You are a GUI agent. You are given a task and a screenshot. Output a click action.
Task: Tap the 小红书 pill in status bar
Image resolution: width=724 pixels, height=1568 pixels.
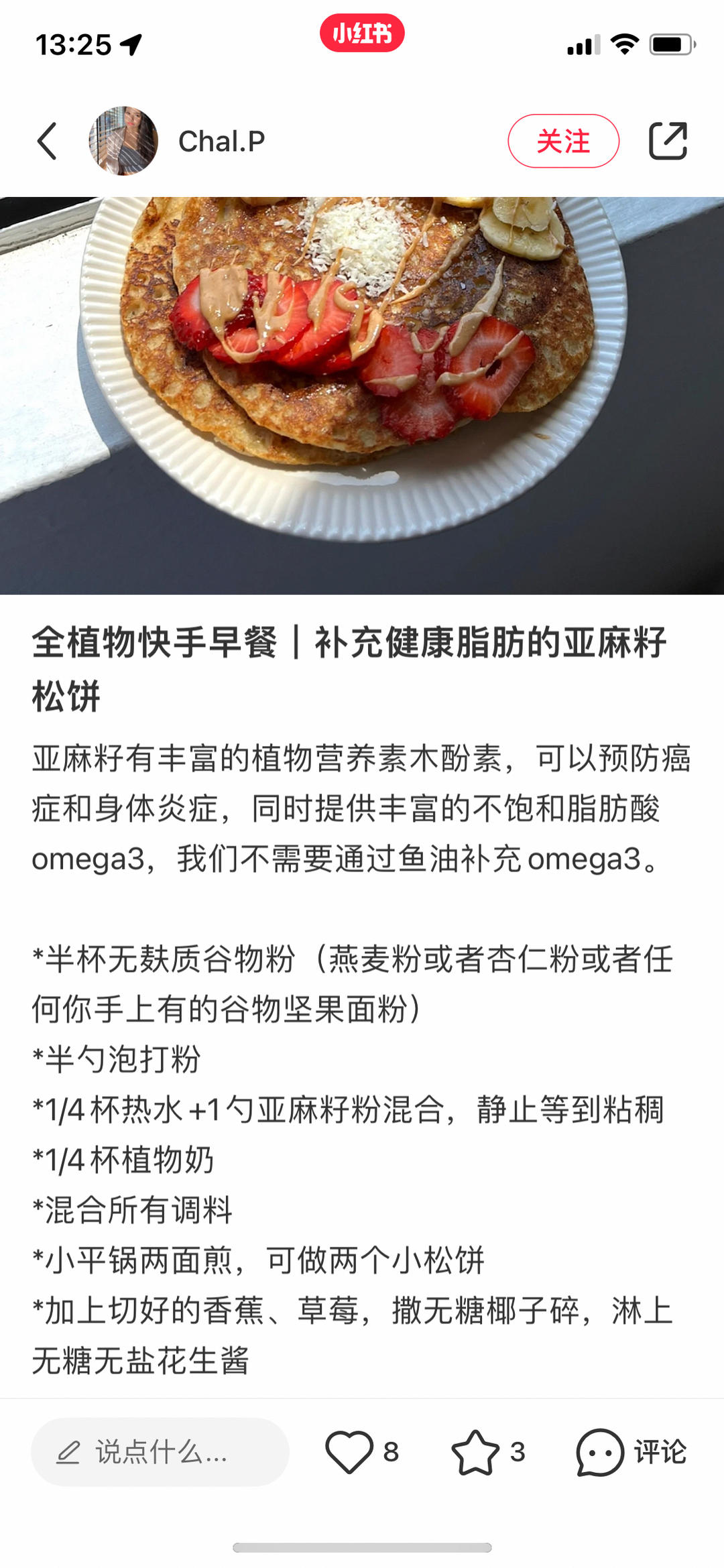pyautogui.click(x=362, y=33)
